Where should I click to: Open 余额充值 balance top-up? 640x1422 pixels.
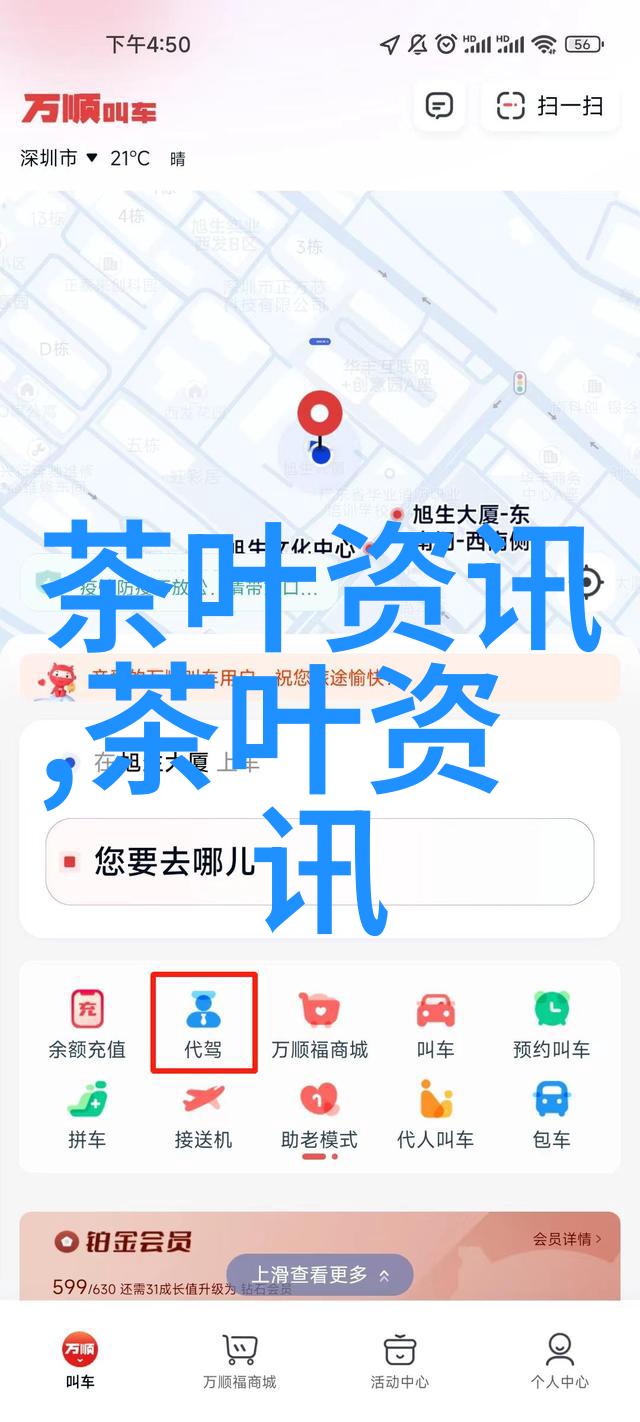(87, 1023)
